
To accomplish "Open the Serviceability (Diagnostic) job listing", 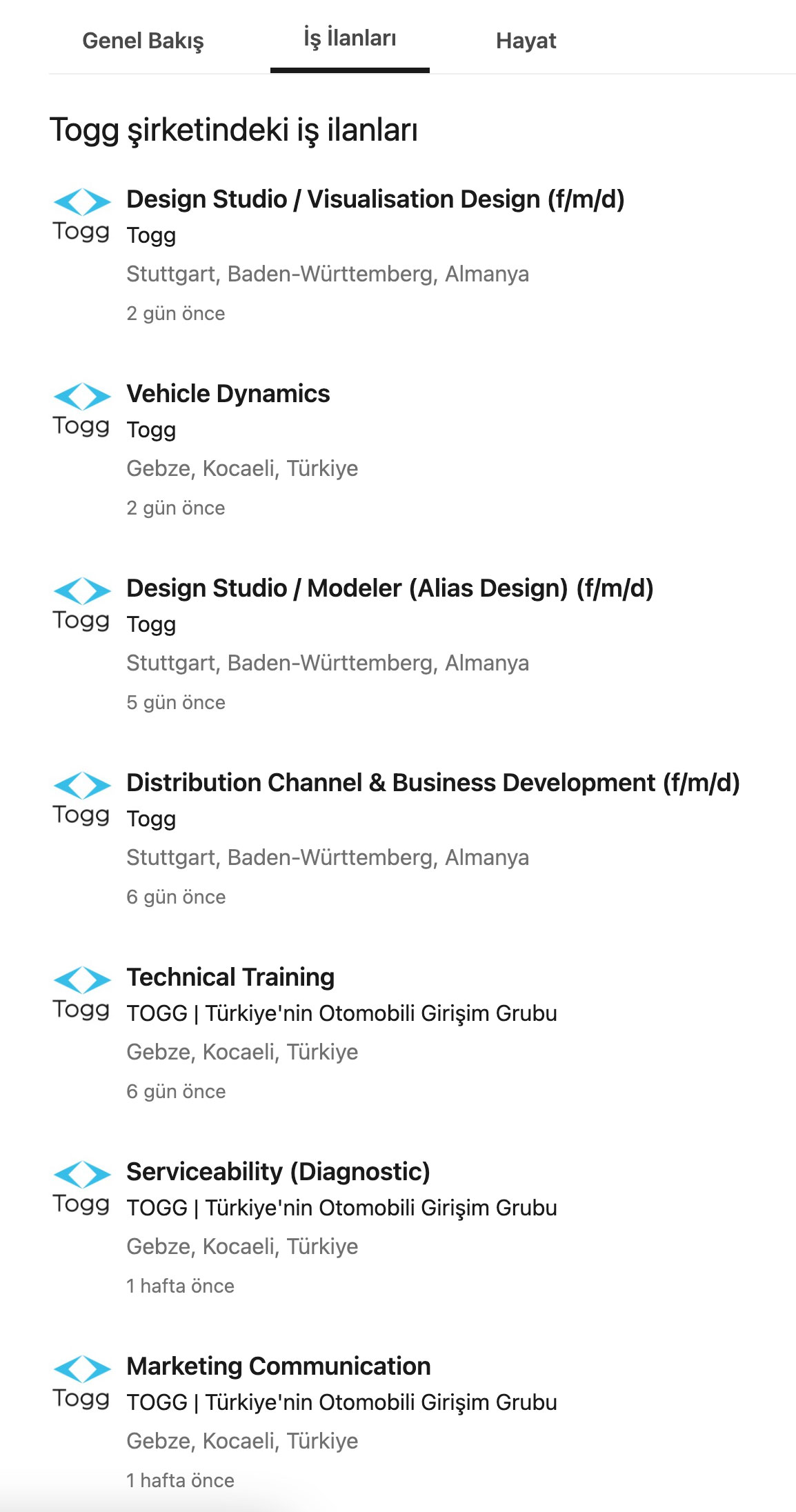I will [278, 1172].
